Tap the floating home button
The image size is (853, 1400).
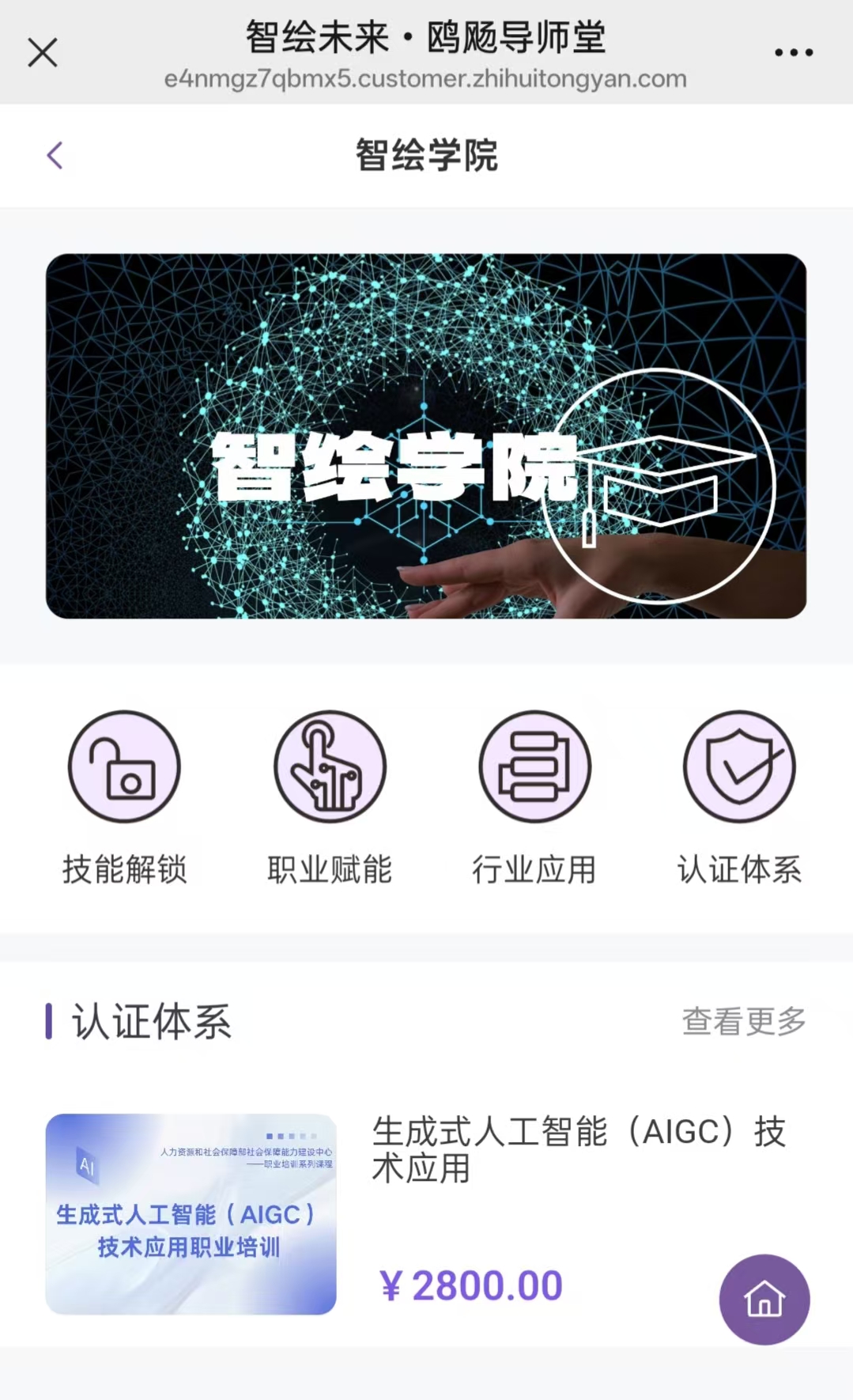(x=764, y=1300)
